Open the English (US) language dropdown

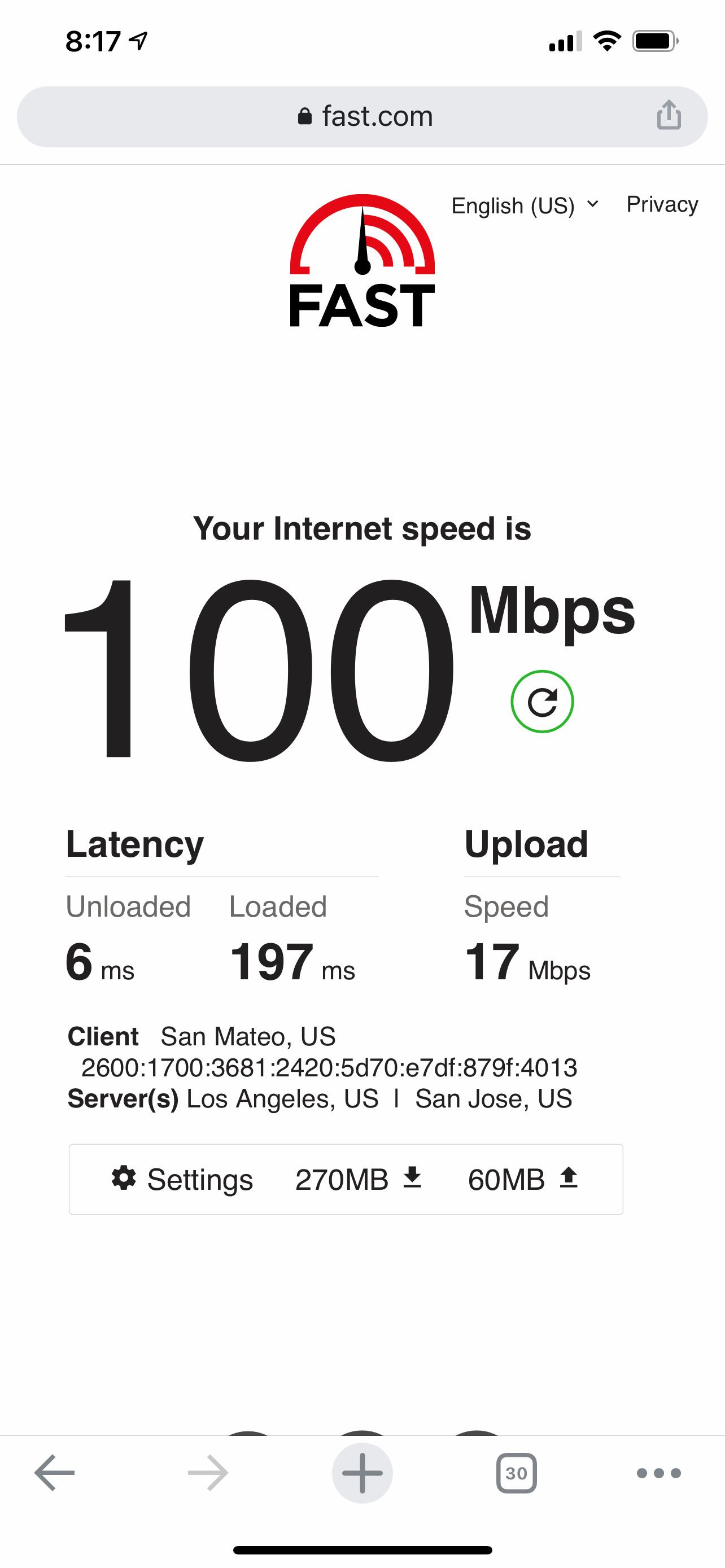[525, 206]
